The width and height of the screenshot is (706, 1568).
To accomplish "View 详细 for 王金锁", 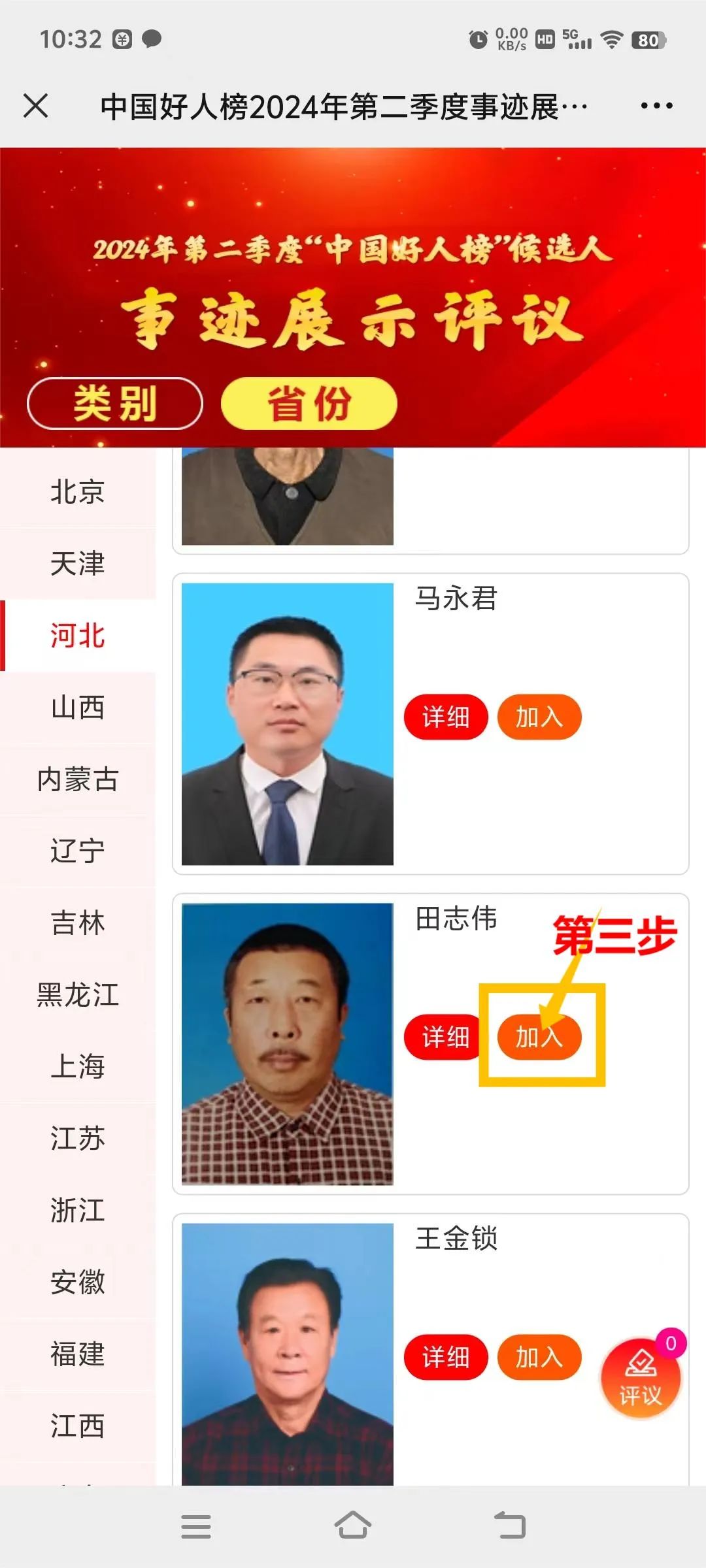I will [x=446, y=1357].
